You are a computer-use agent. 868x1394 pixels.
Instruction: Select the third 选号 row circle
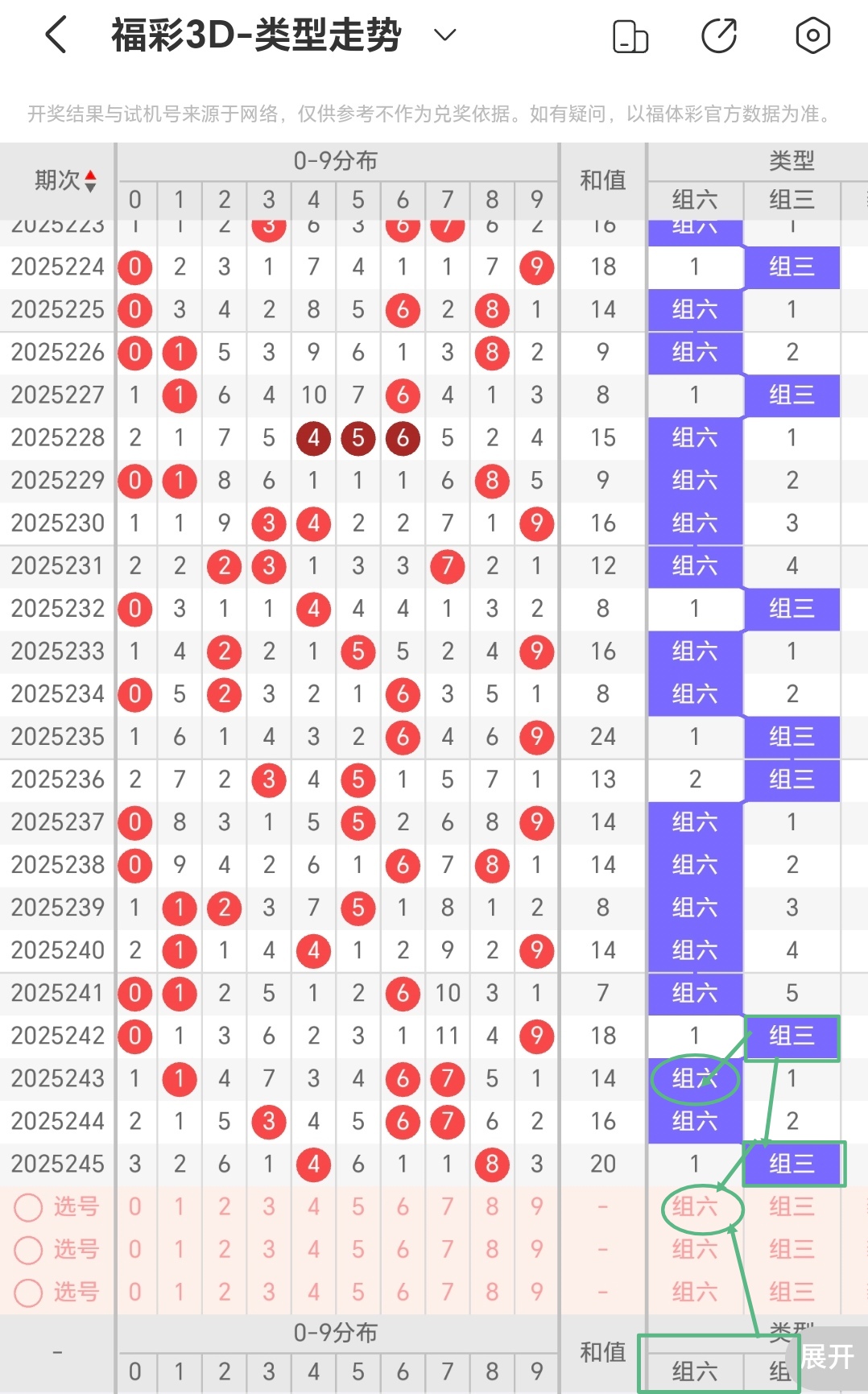[29, 1293]
